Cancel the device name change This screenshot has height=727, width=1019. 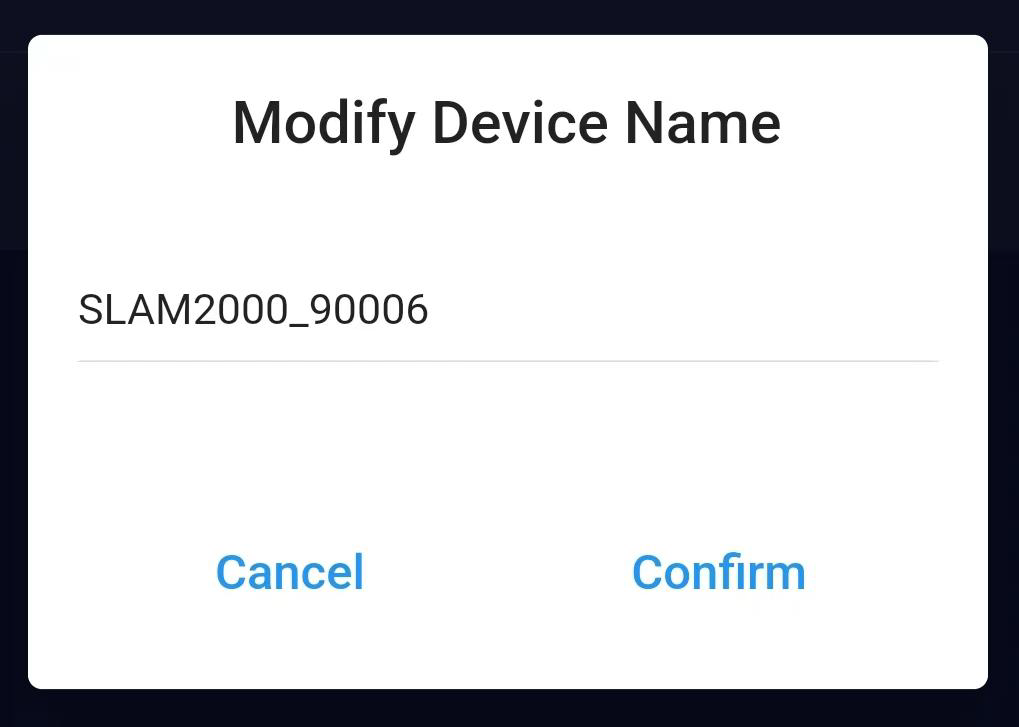pyautogui.click(x=290, y=573)
